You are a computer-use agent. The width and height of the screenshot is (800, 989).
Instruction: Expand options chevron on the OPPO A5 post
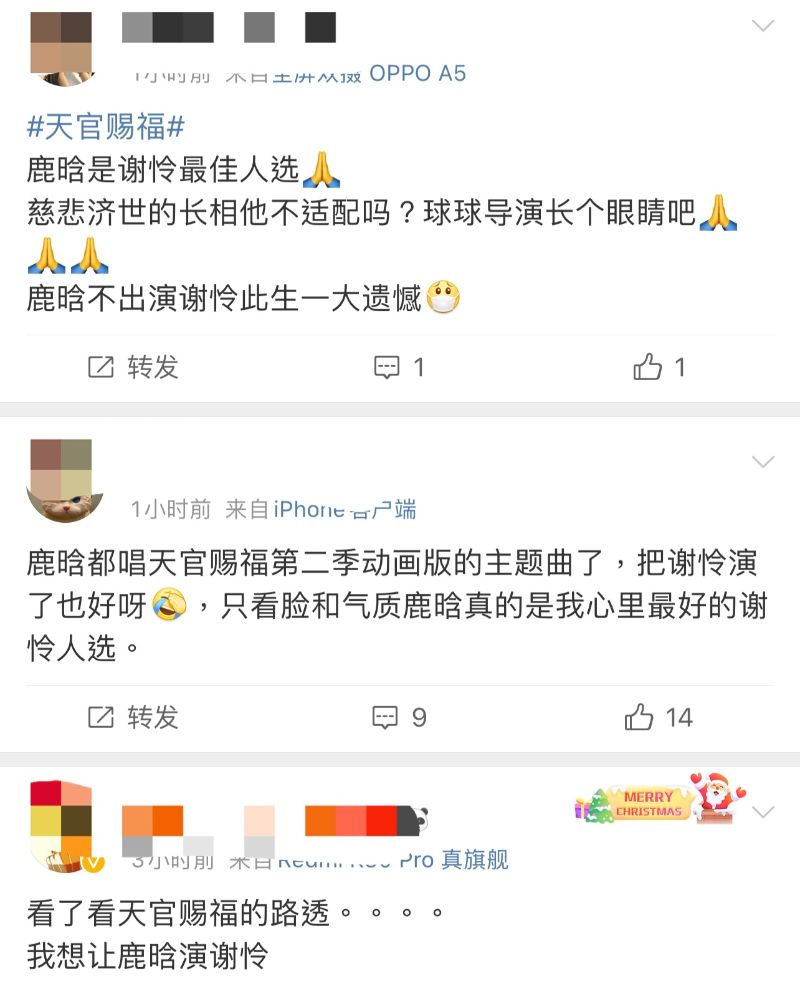pyautogui.click(x=763, y=26)
